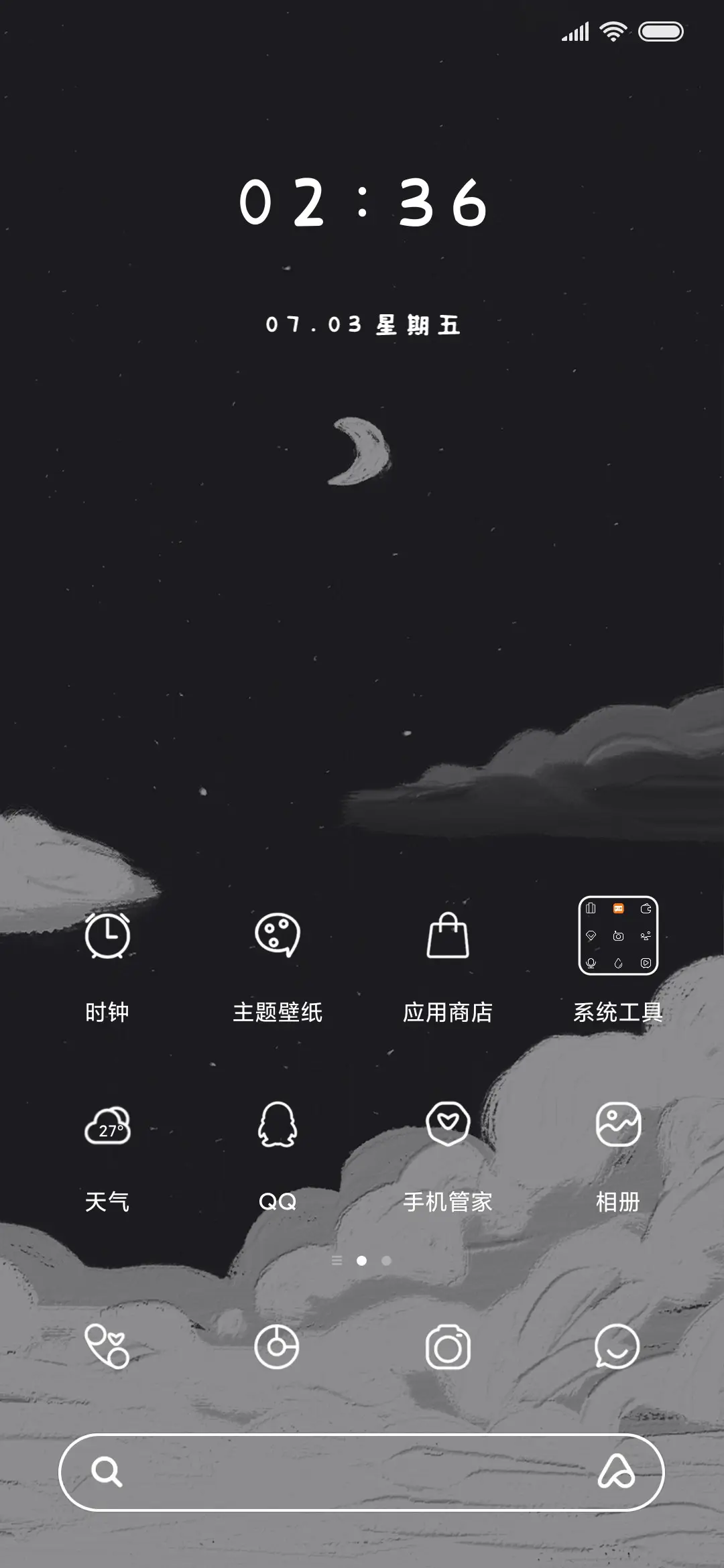Check the forecast in the 天气 weather app
Viewport: 724px width, 1568px height.
[x=107, y=1127]
